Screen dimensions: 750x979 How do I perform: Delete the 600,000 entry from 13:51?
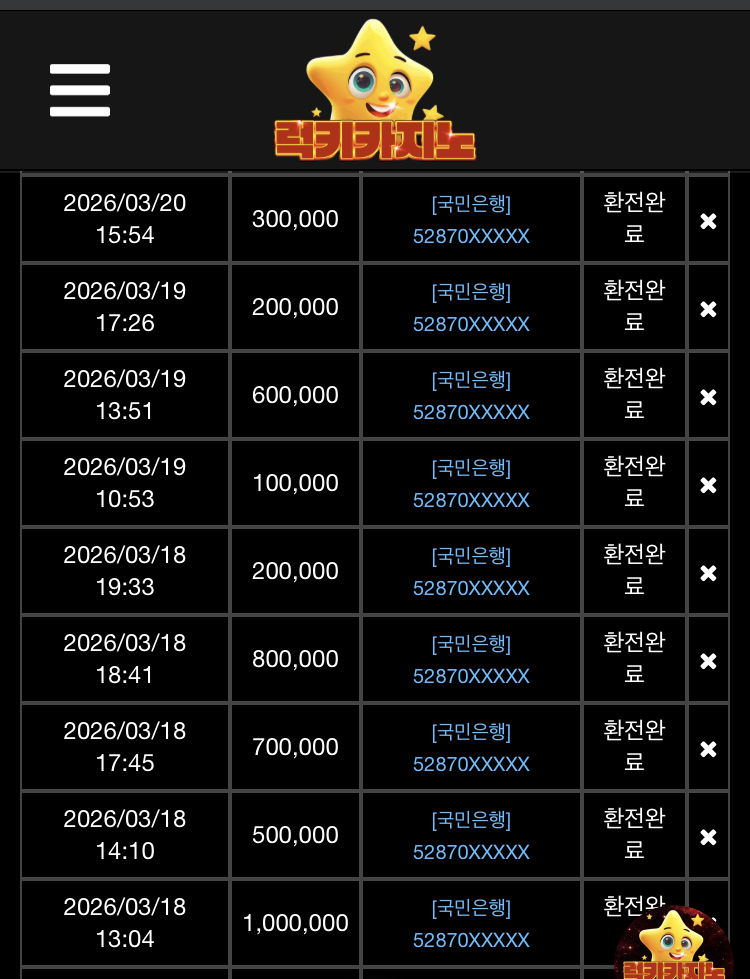point(708,397)
